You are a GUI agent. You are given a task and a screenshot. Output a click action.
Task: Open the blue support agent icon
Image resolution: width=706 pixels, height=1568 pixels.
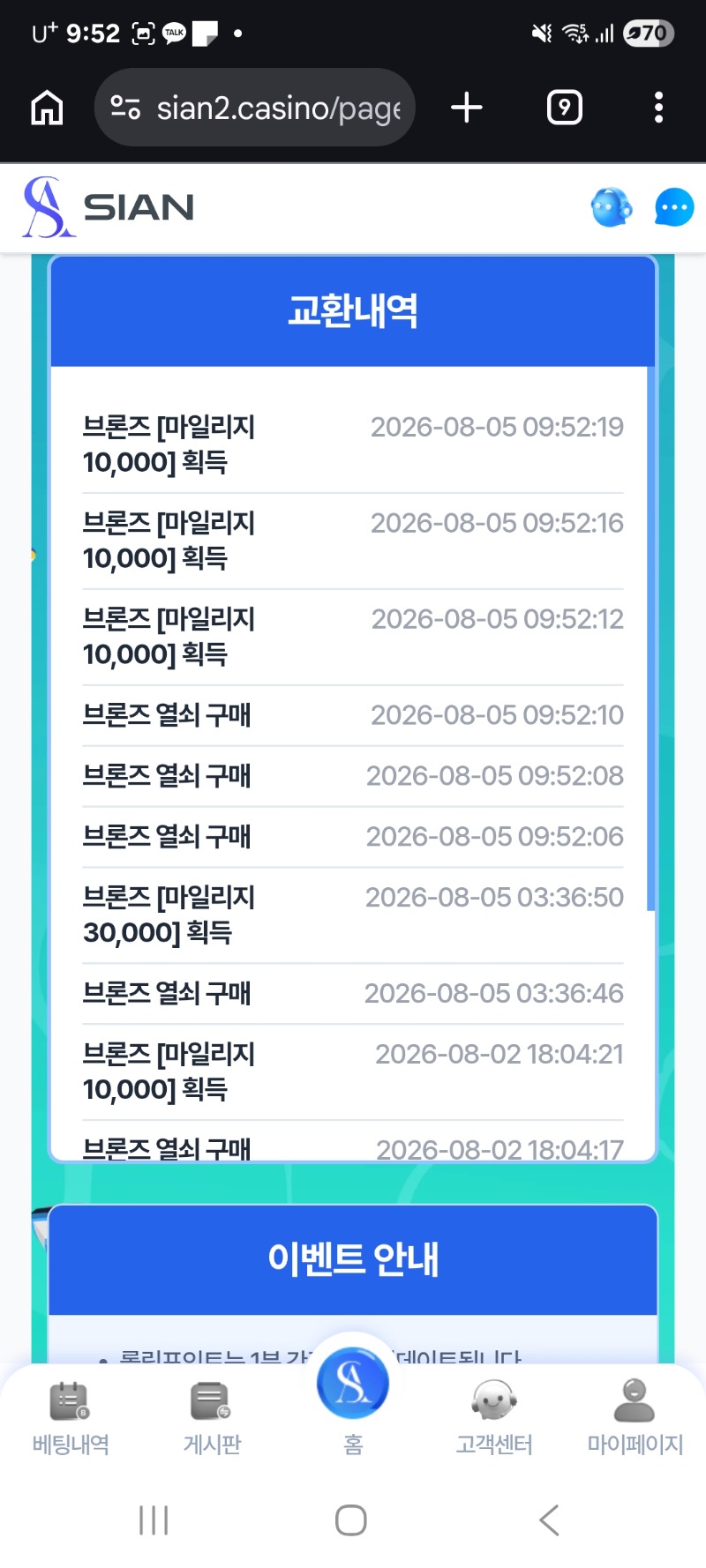pos(612,208)
